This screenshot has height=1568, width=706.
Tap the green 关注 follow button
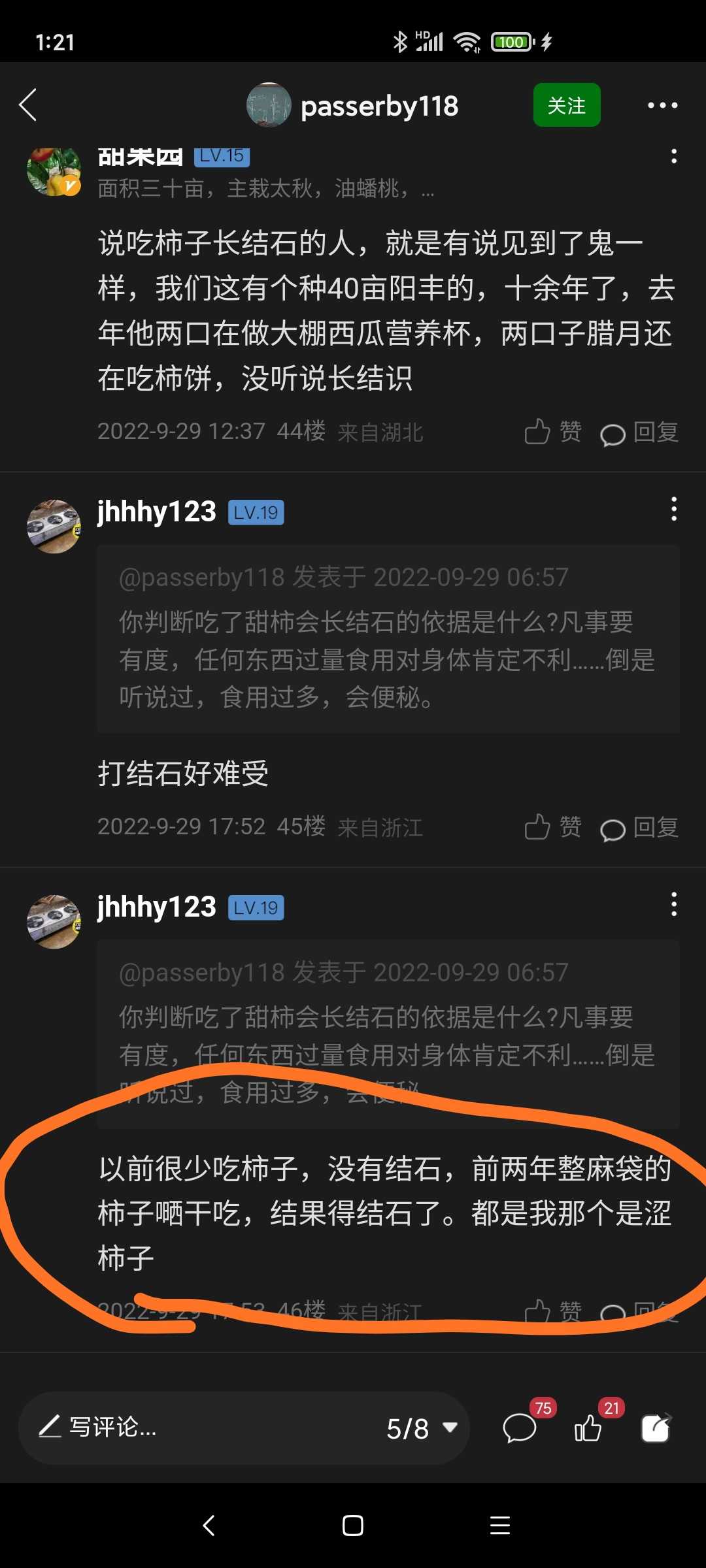pyautogui.click(x=567, y=105)
